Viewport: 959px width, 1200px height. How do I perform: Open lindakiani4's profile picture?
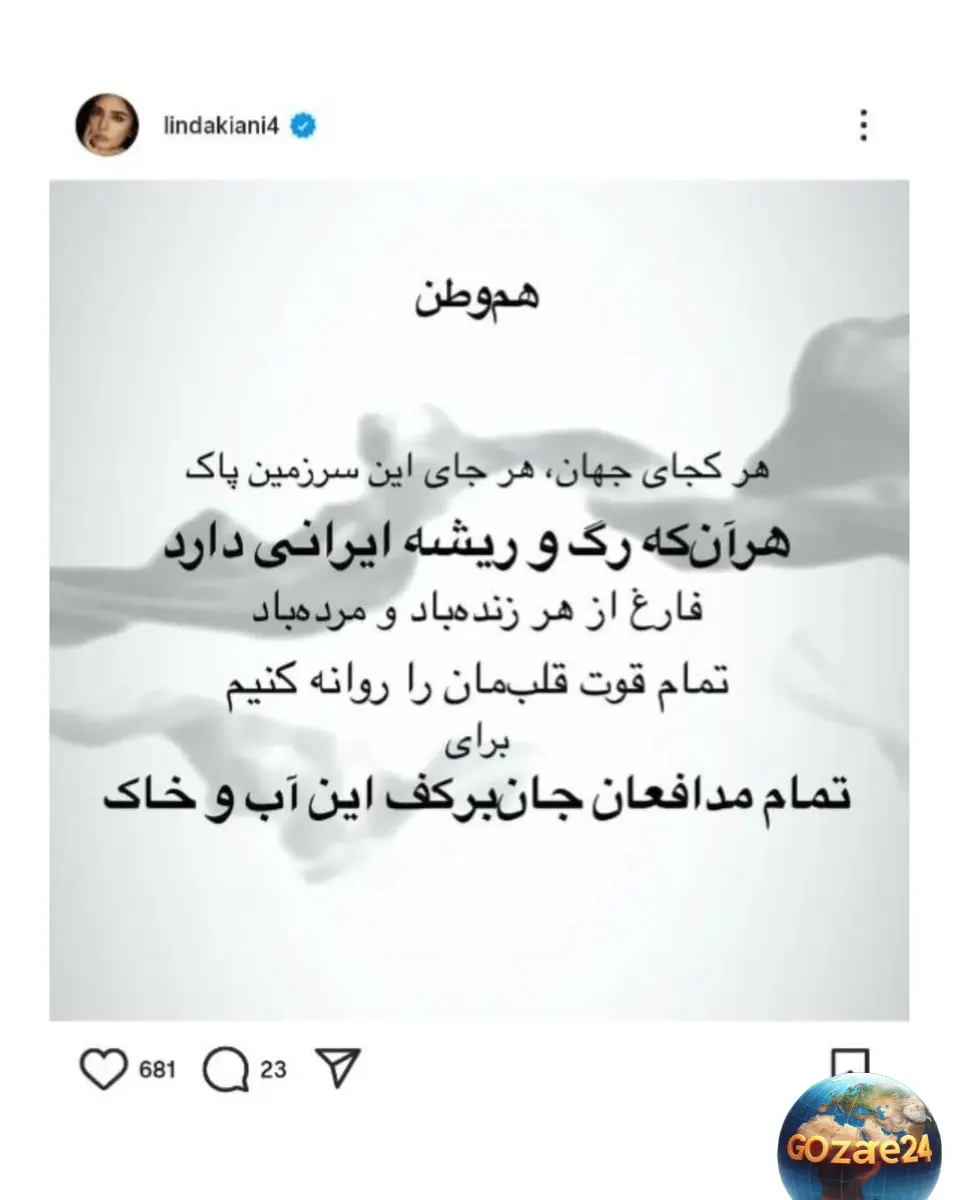coord(107,125)
